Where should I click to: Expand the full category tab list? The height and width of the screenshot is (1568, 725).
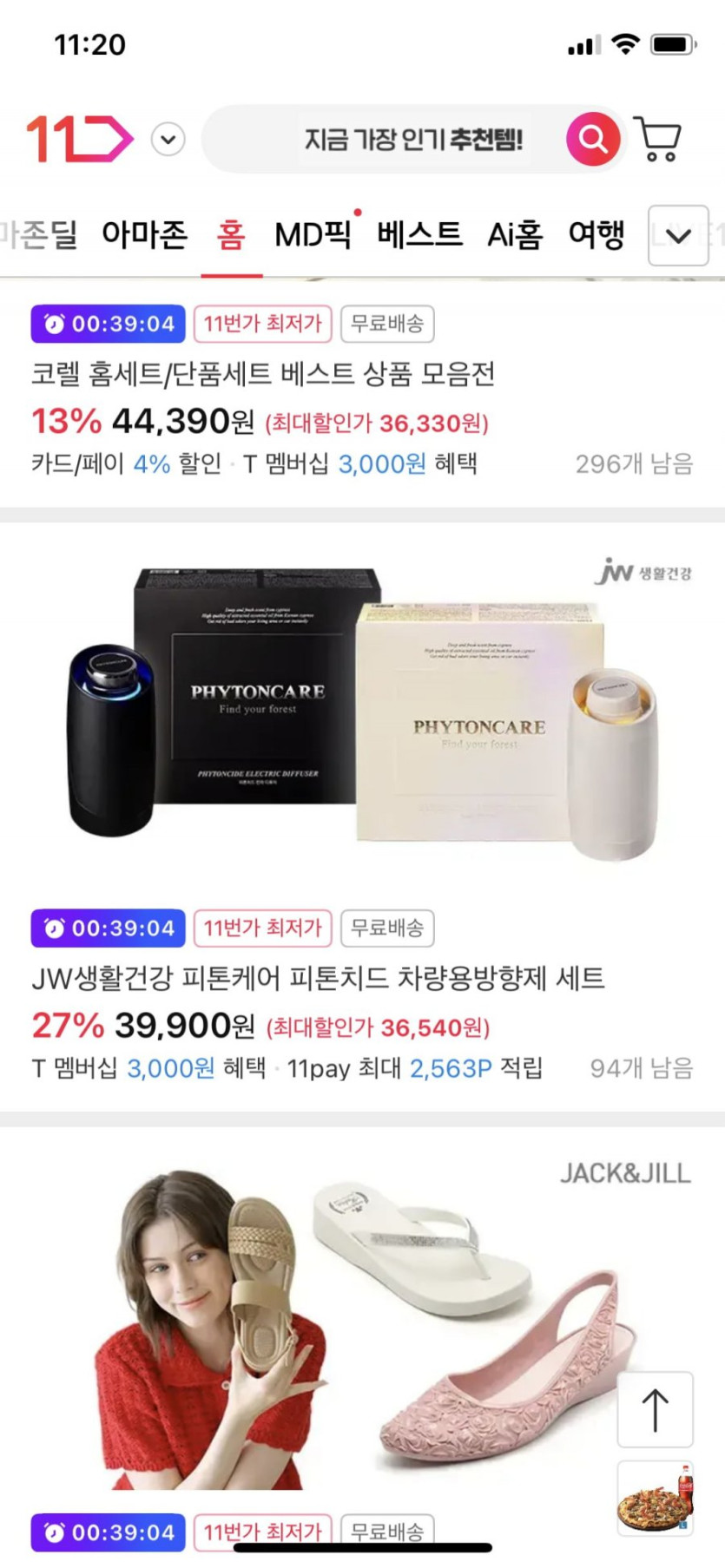pyautogui.click(x=678, y=235)
